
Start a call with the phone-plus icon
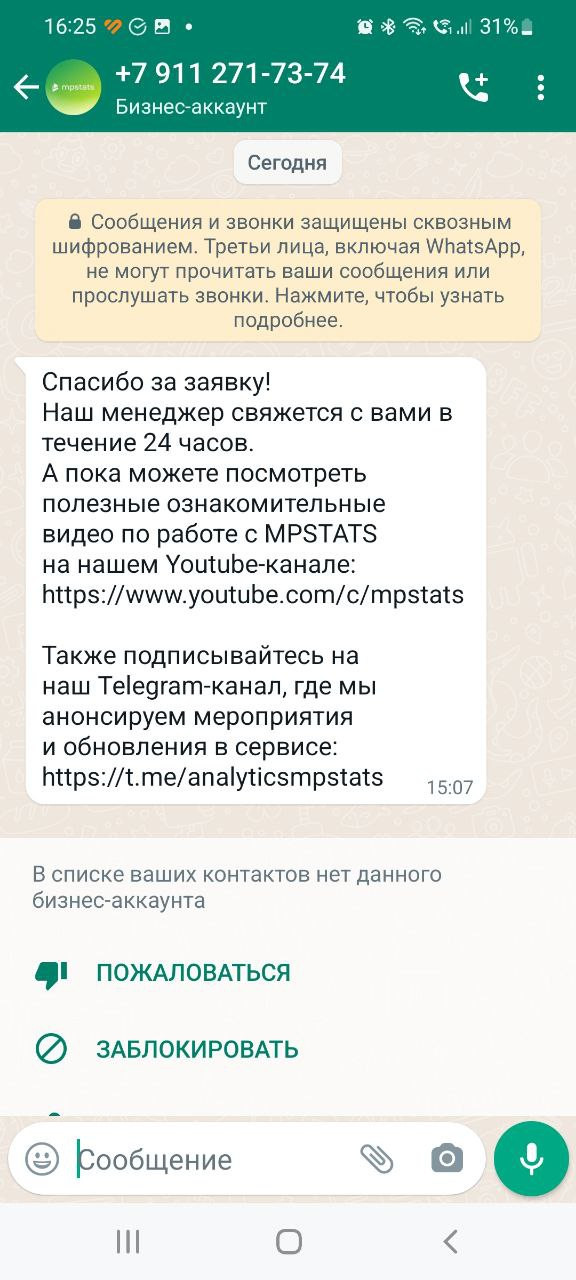tap(473, 88)
